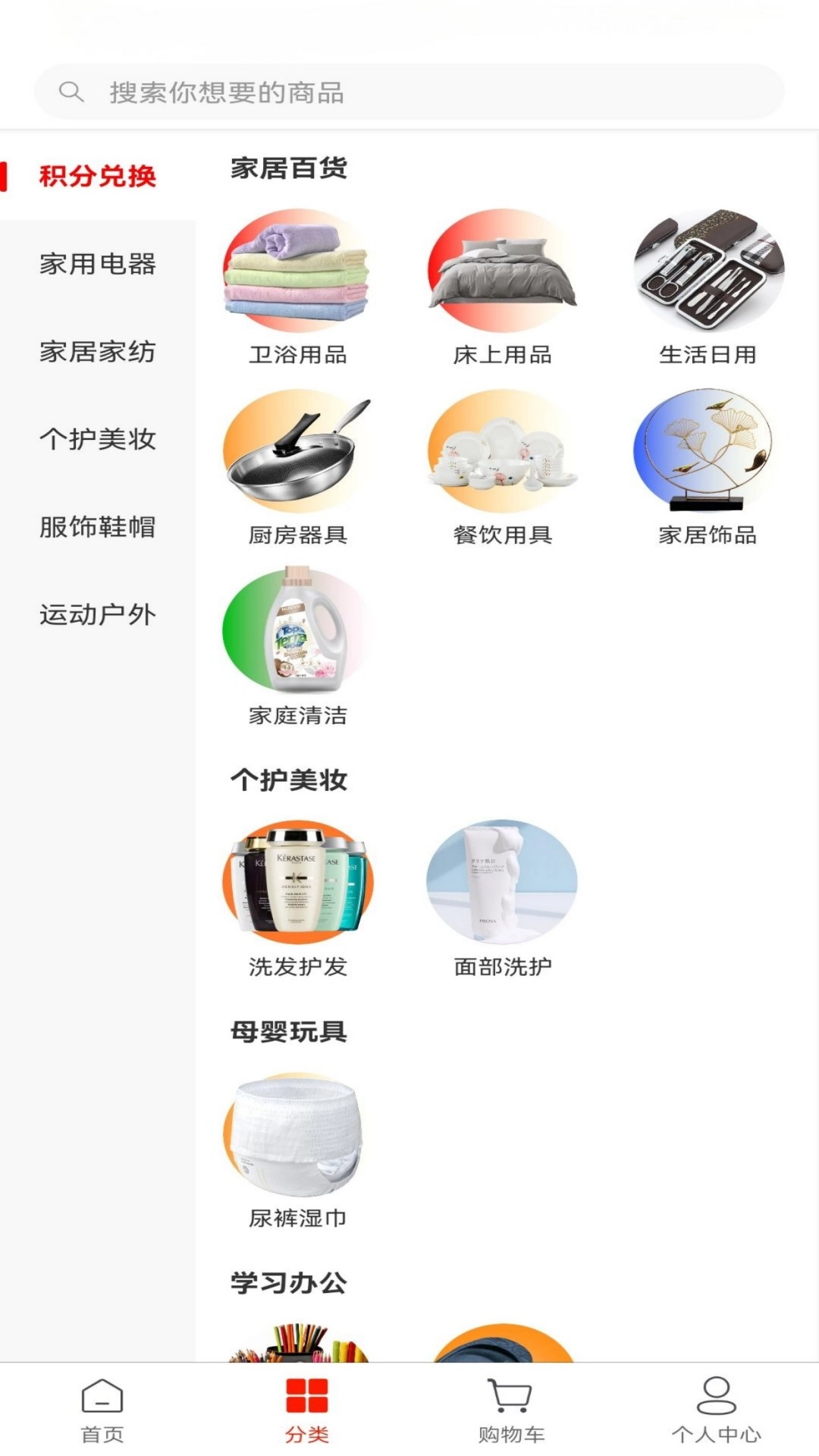Switch to 个护美妆 in the sidebar
819x1456 pixels.
tap(98, 439)
